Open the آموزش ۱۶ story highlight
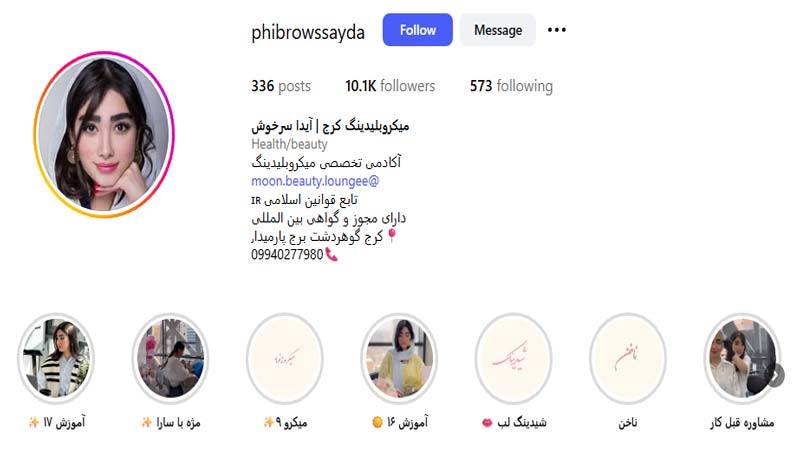 (x=399, y=358)
